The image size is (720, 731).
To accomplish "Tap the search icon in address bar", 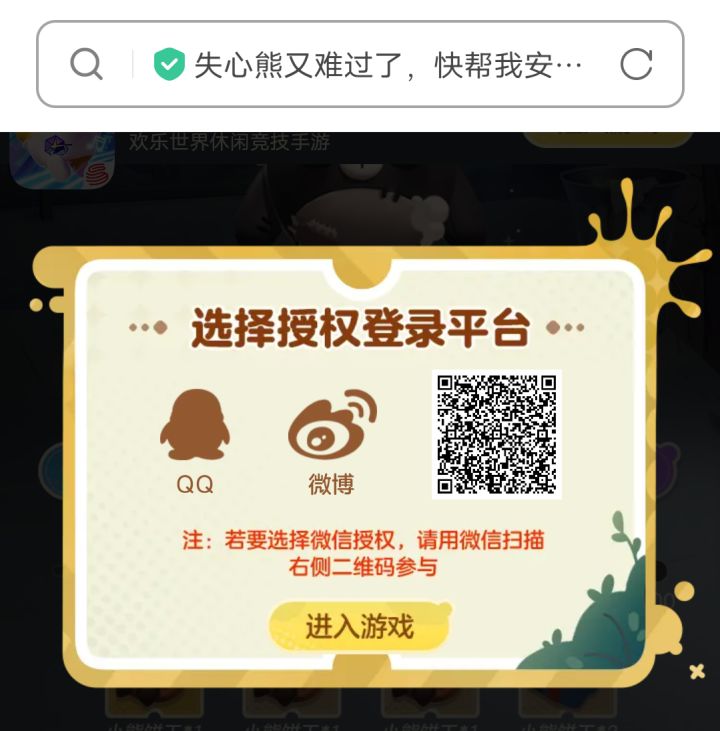I will pos(86,64).
